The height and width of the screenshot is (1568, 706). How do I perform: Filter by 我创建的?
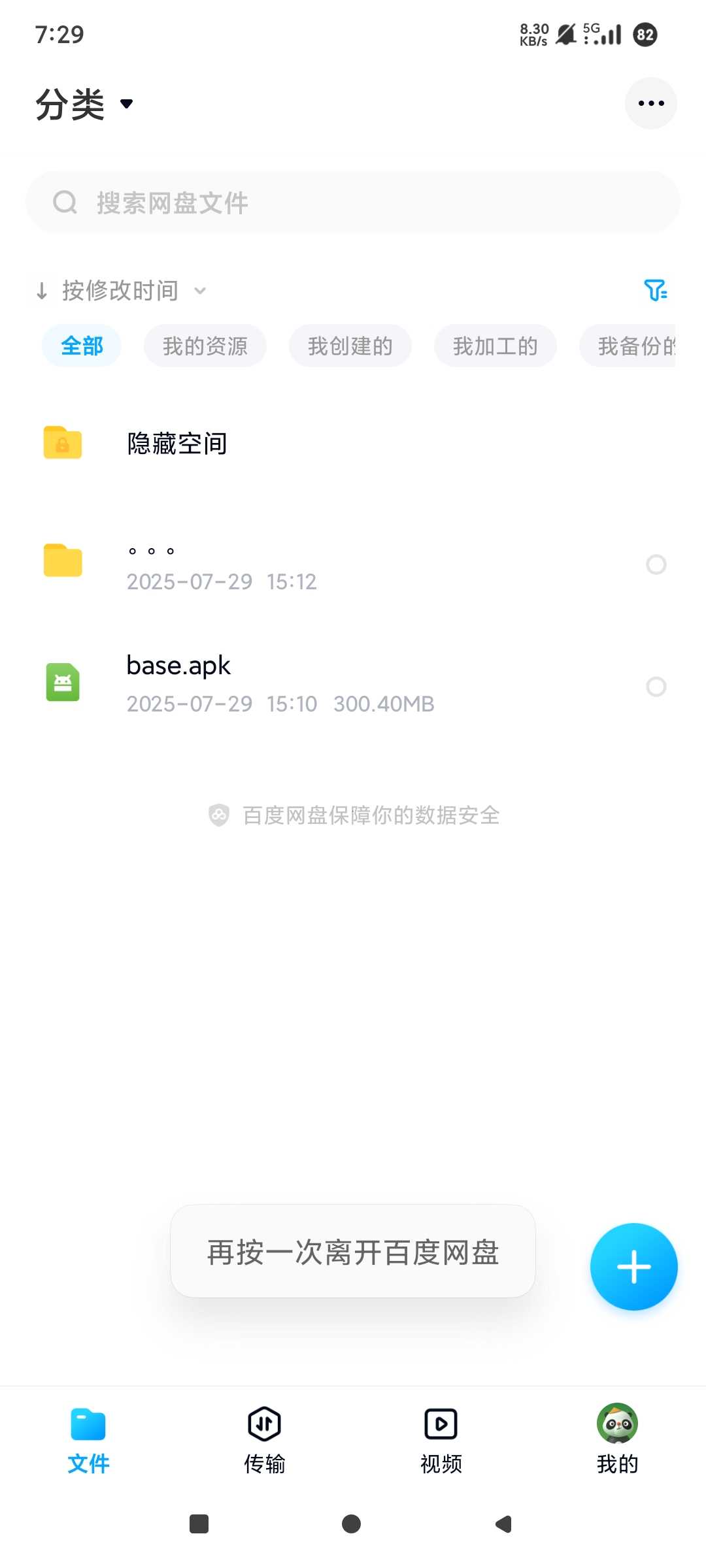coord(350,346)
